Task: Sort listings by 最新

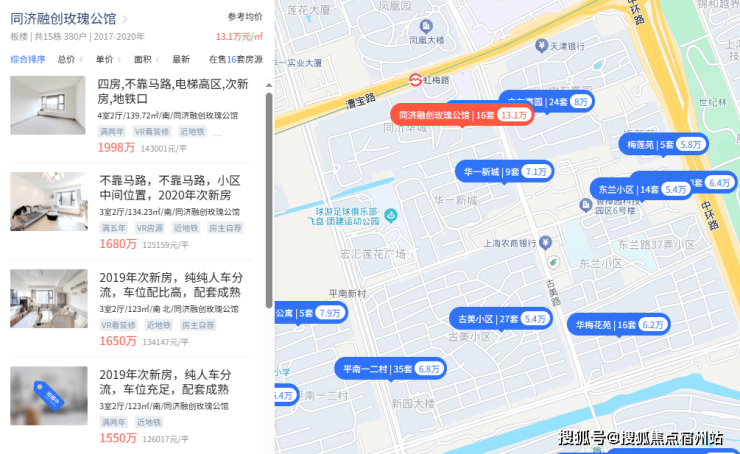Action: pos(181,59)
